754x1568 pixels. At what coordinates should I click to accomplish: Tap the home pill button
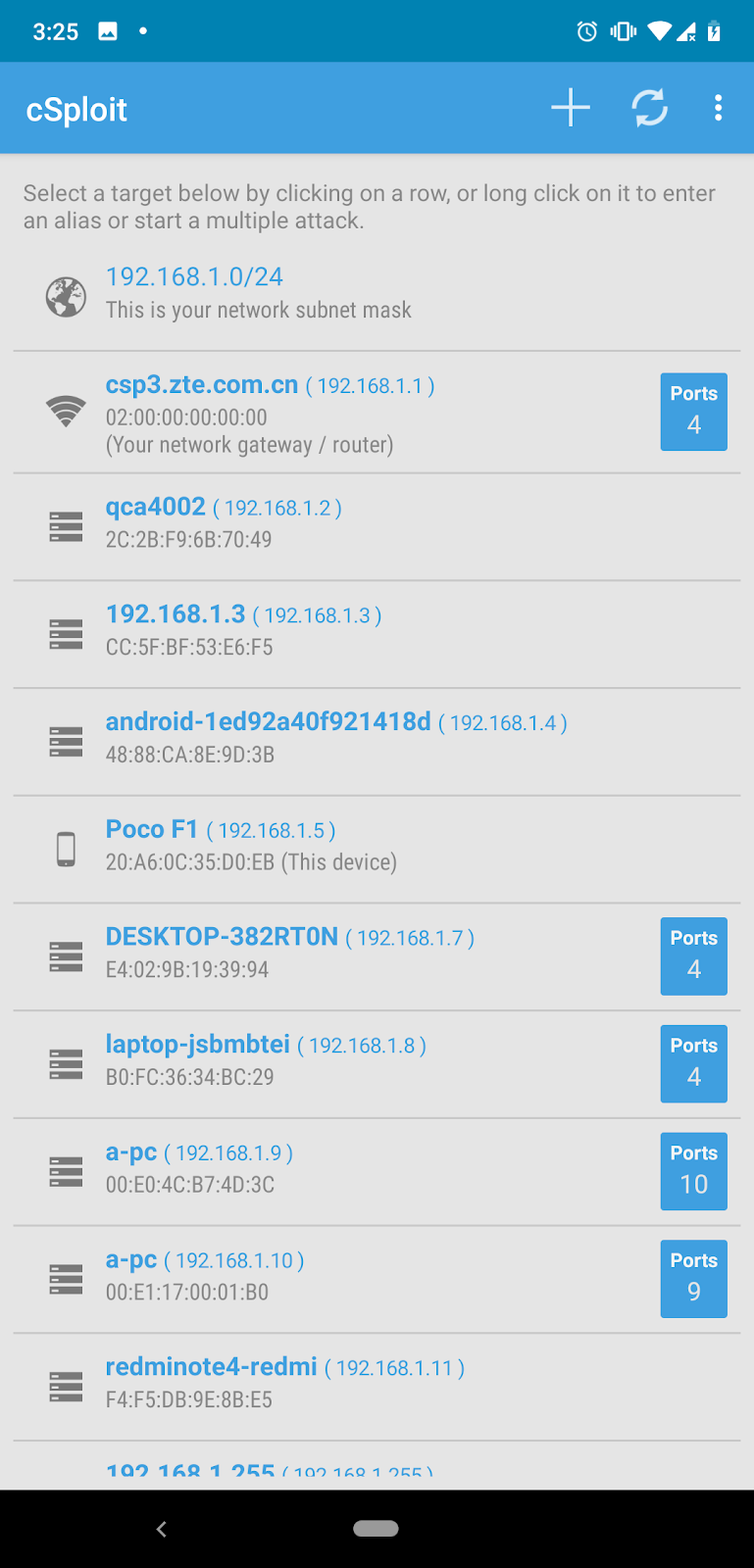tap(376, 1529)
